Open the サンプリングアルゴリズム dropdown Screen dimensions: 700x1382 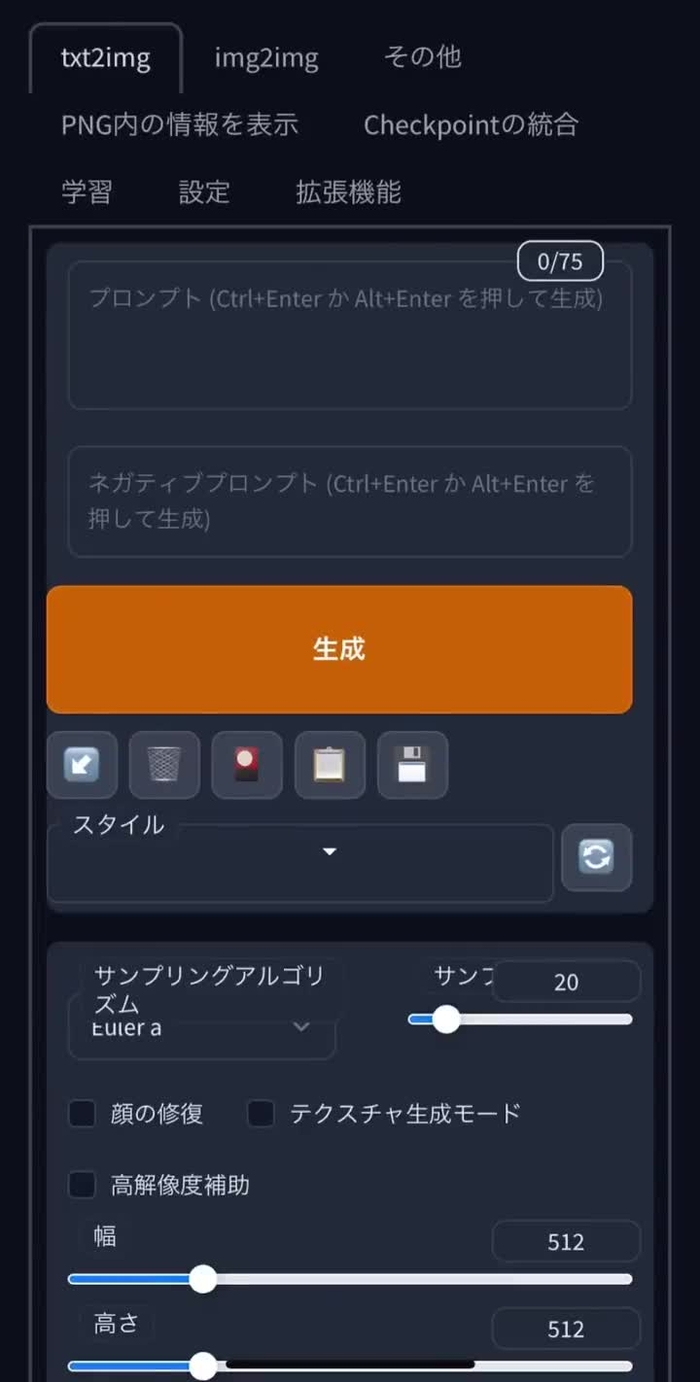pyautogui.click(x=202, y=1028)
